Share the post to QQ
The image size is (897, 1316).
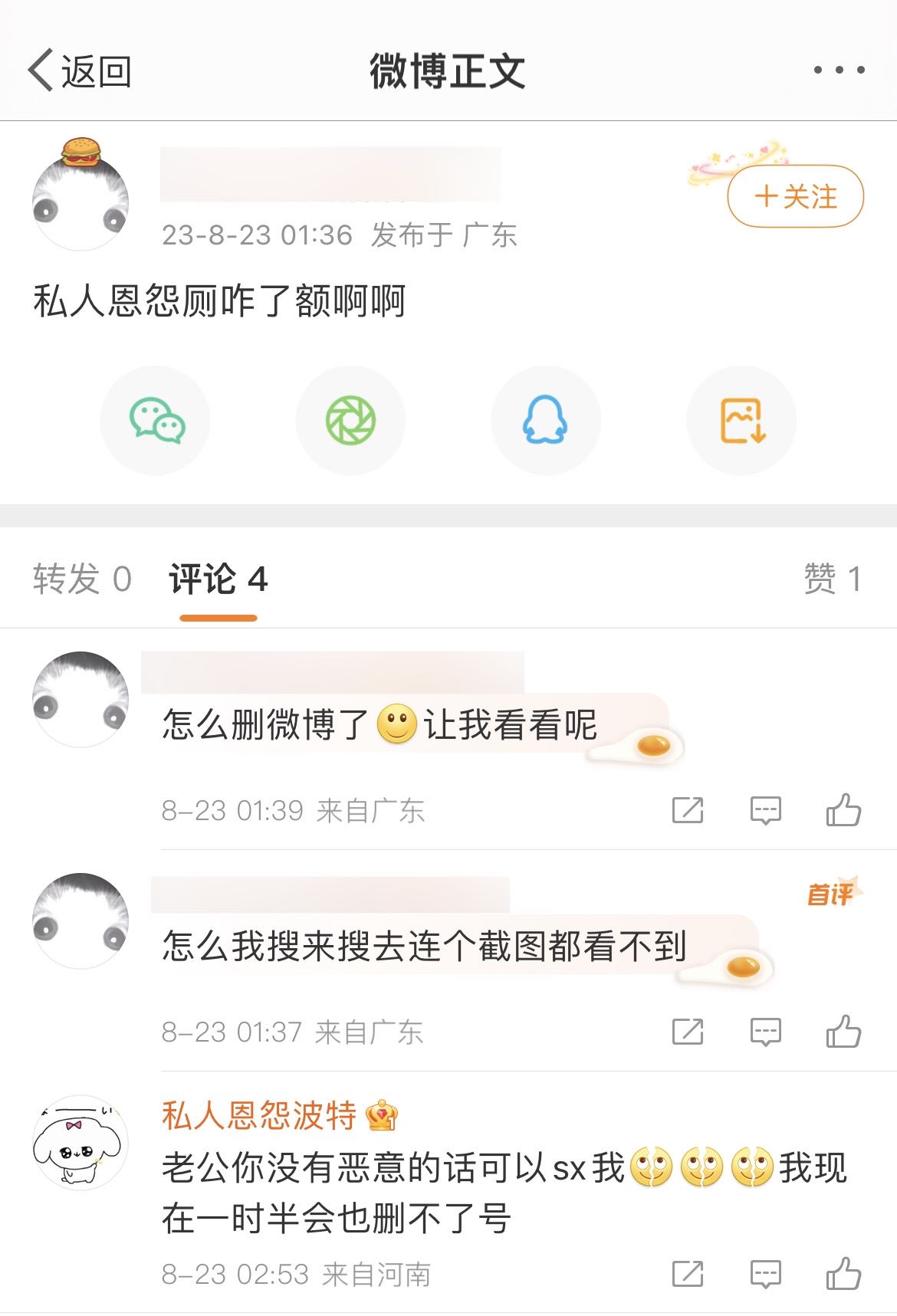(x=545, y=421)
